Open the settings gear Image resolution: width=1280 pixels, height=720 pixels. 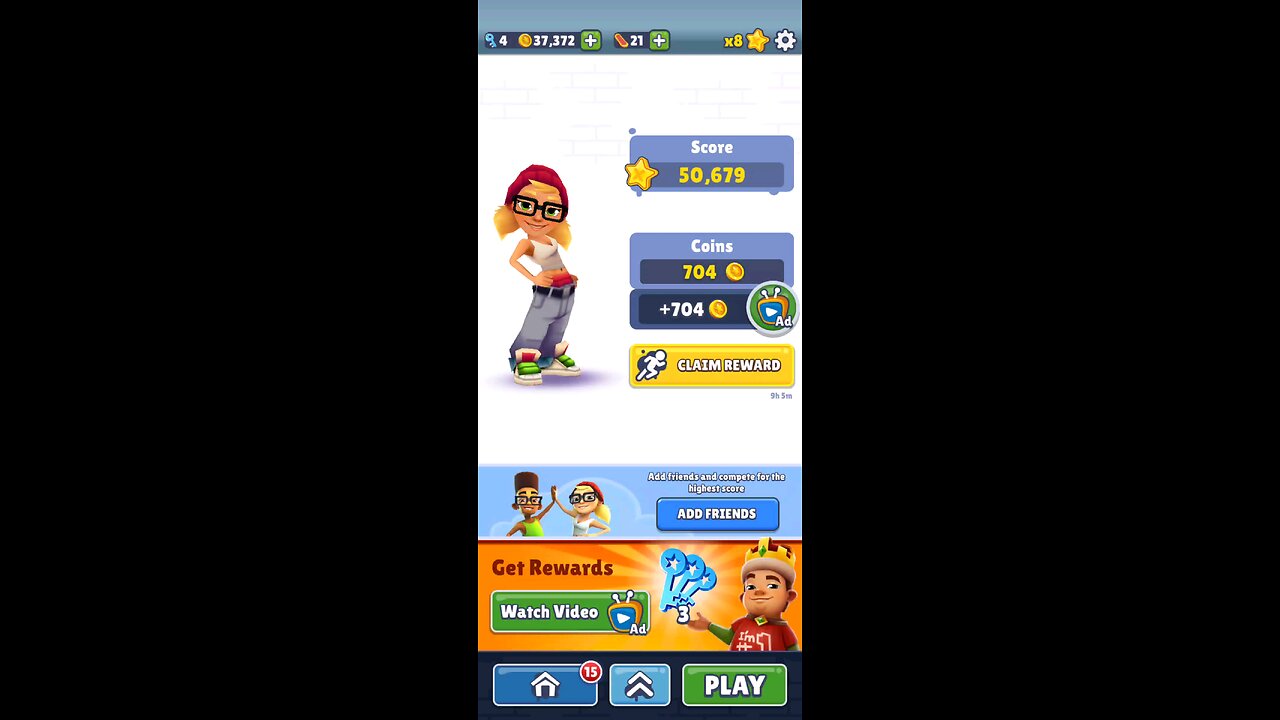point(786,41)
